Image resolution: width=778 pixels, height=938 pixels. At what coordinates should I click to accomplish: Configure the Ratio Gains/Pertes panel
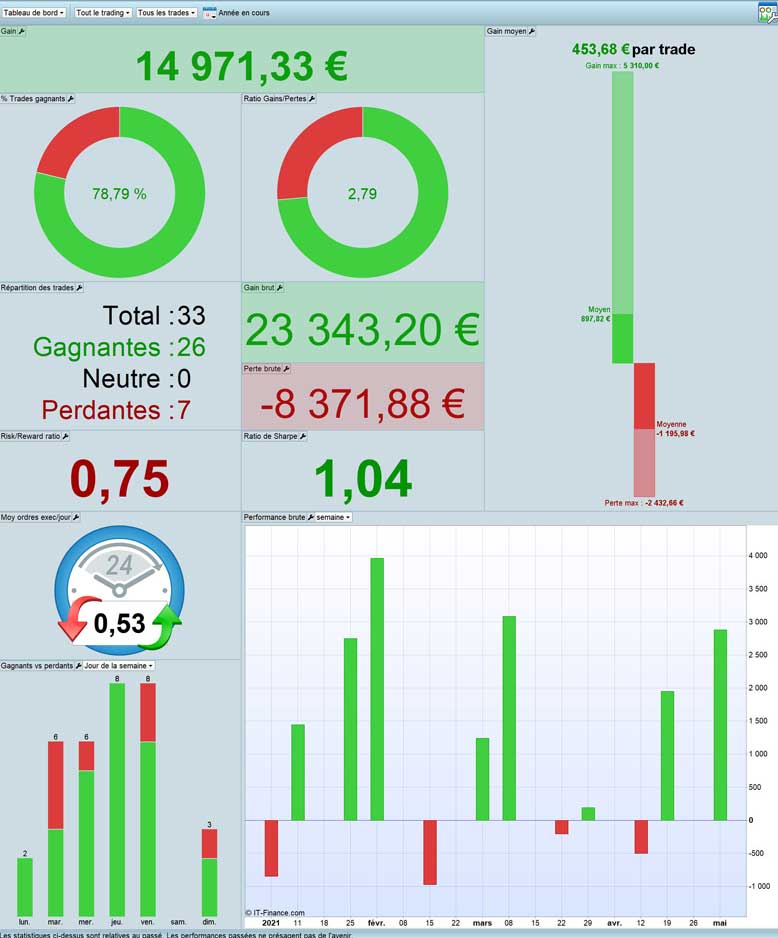click(x=312, y=99)
